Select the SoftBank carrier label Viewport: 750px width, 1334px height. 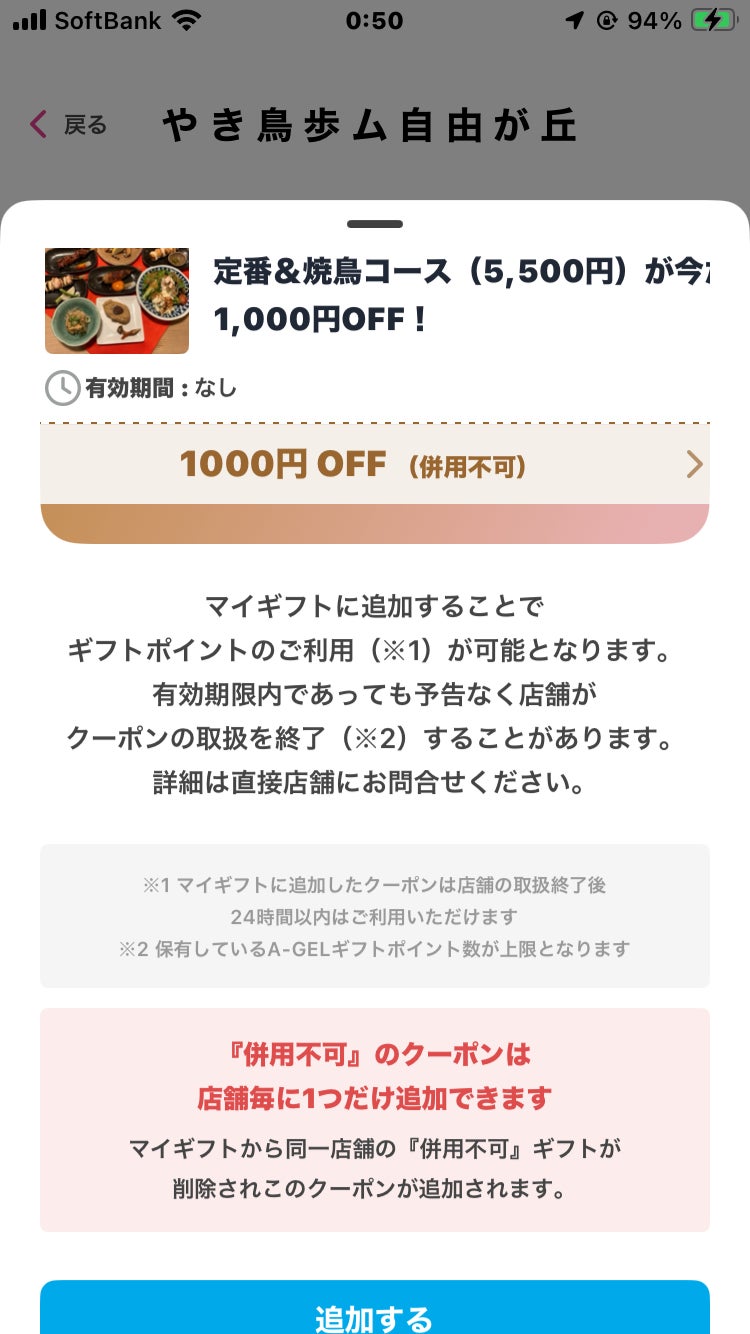pos(110,19)
